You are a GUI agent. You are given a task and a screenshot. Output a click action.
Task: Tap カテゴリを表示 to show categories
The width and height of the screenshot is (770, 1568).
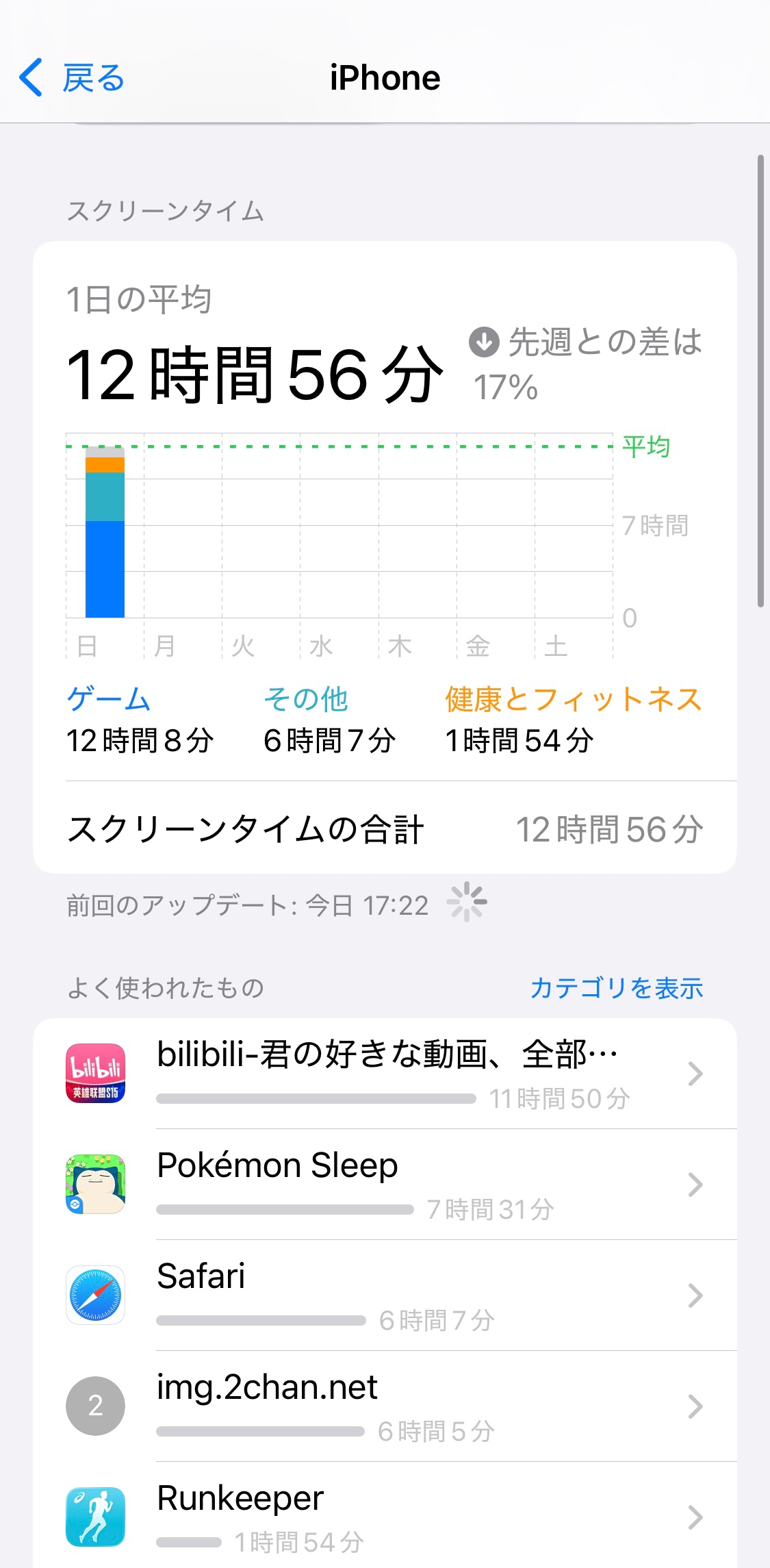(616, 988)
